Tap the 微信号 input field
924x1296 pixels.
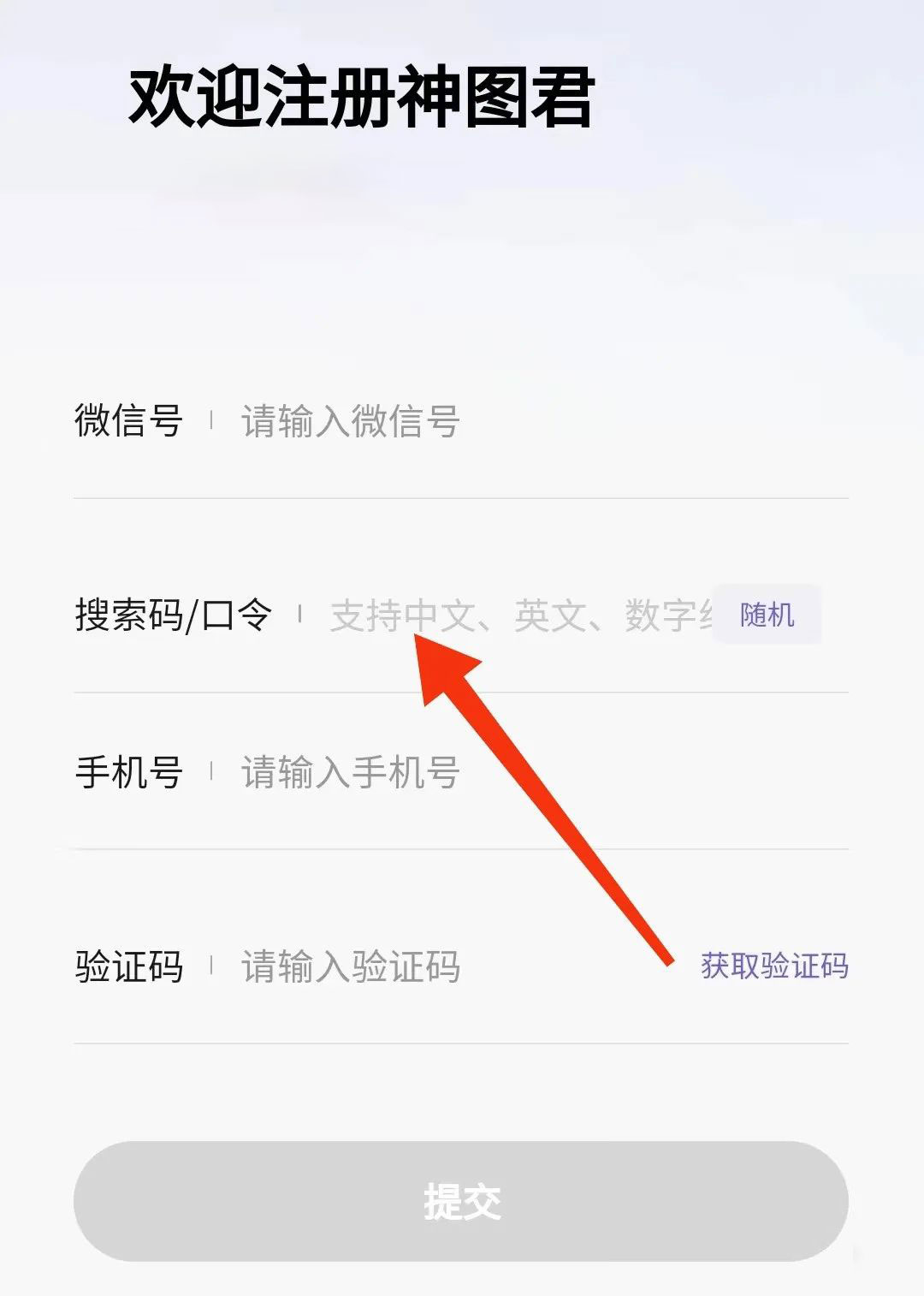513,421
